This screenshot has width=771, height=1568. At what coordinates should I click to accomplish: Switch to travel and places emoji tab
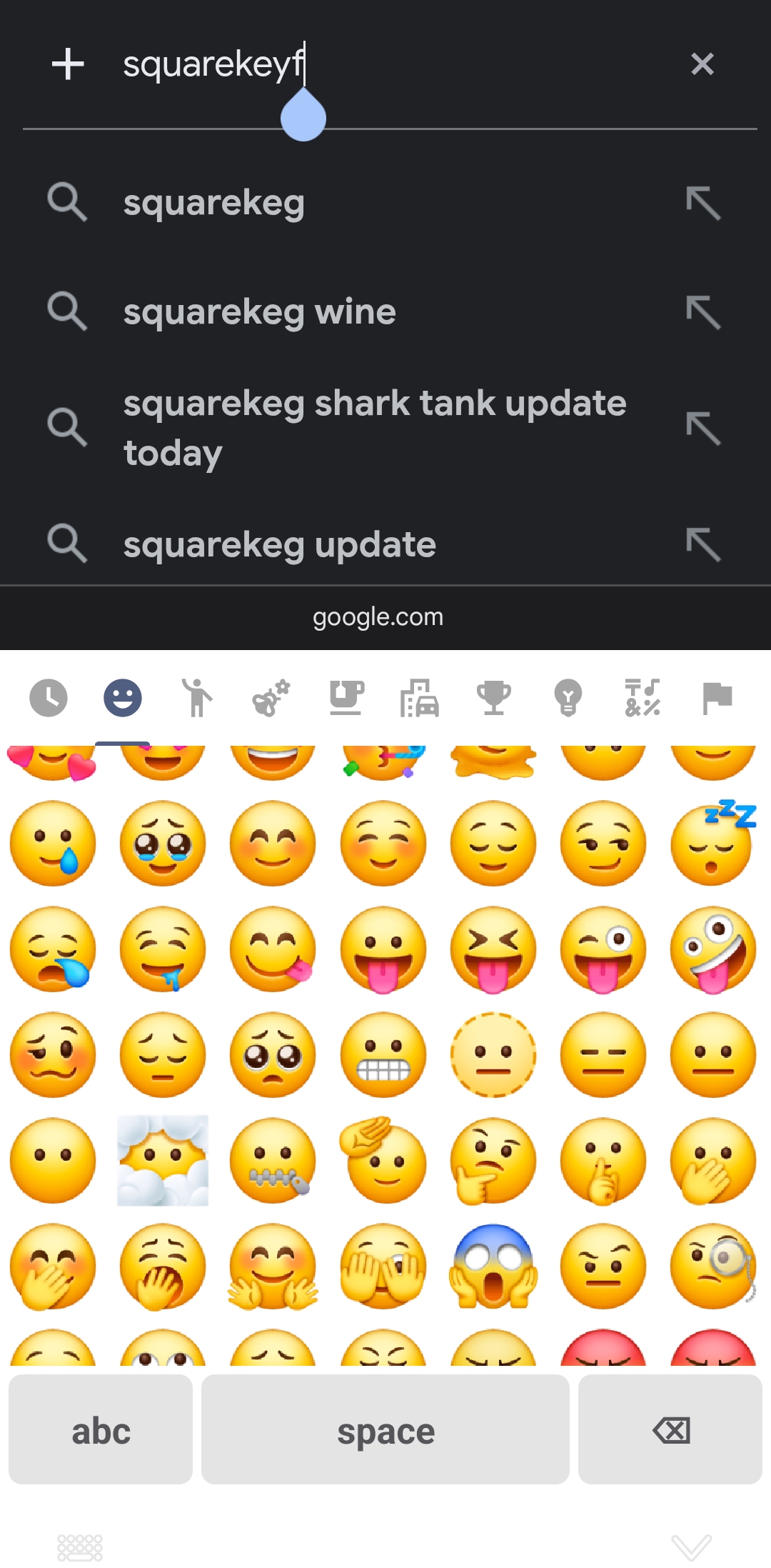420,698
